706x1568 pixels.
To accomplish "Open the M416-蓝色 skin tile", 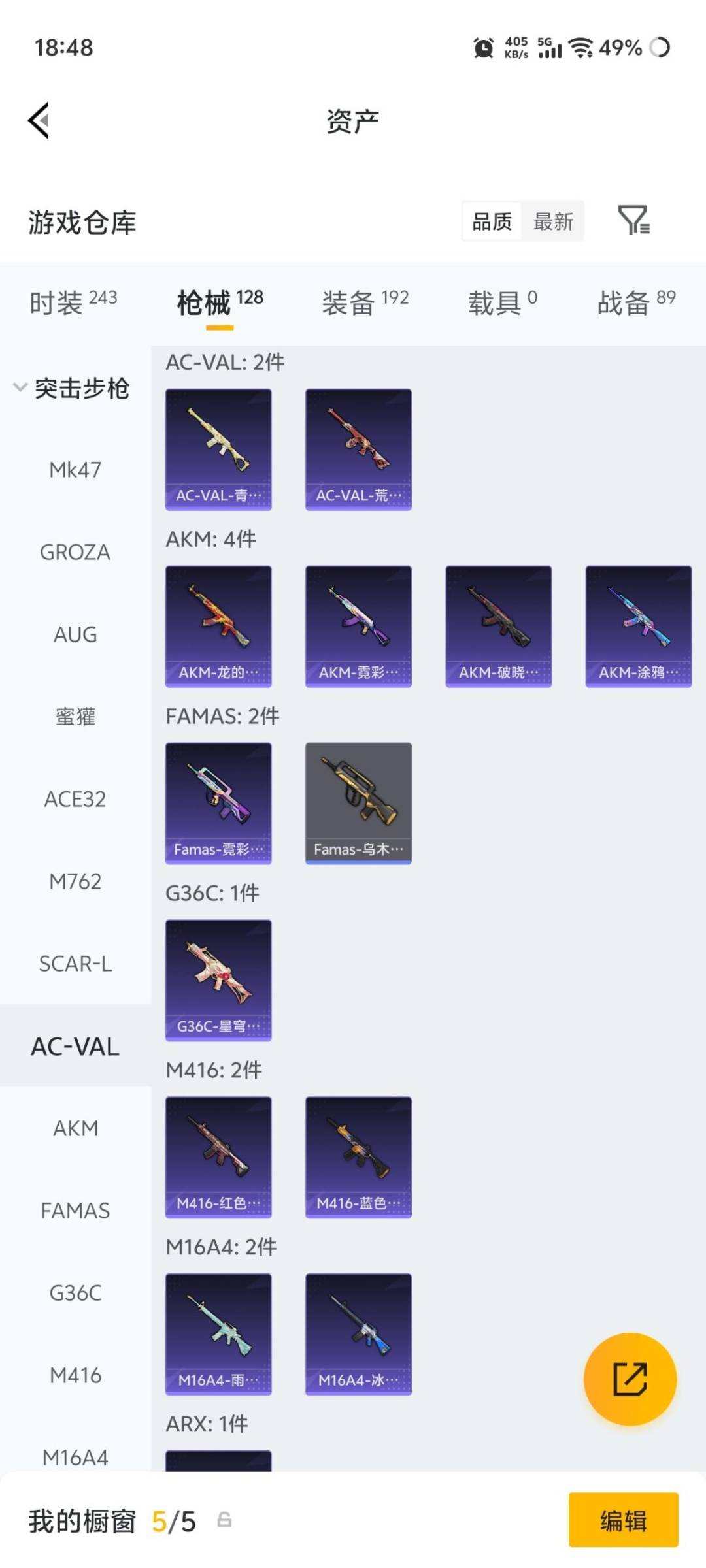I will [358, 1158].
